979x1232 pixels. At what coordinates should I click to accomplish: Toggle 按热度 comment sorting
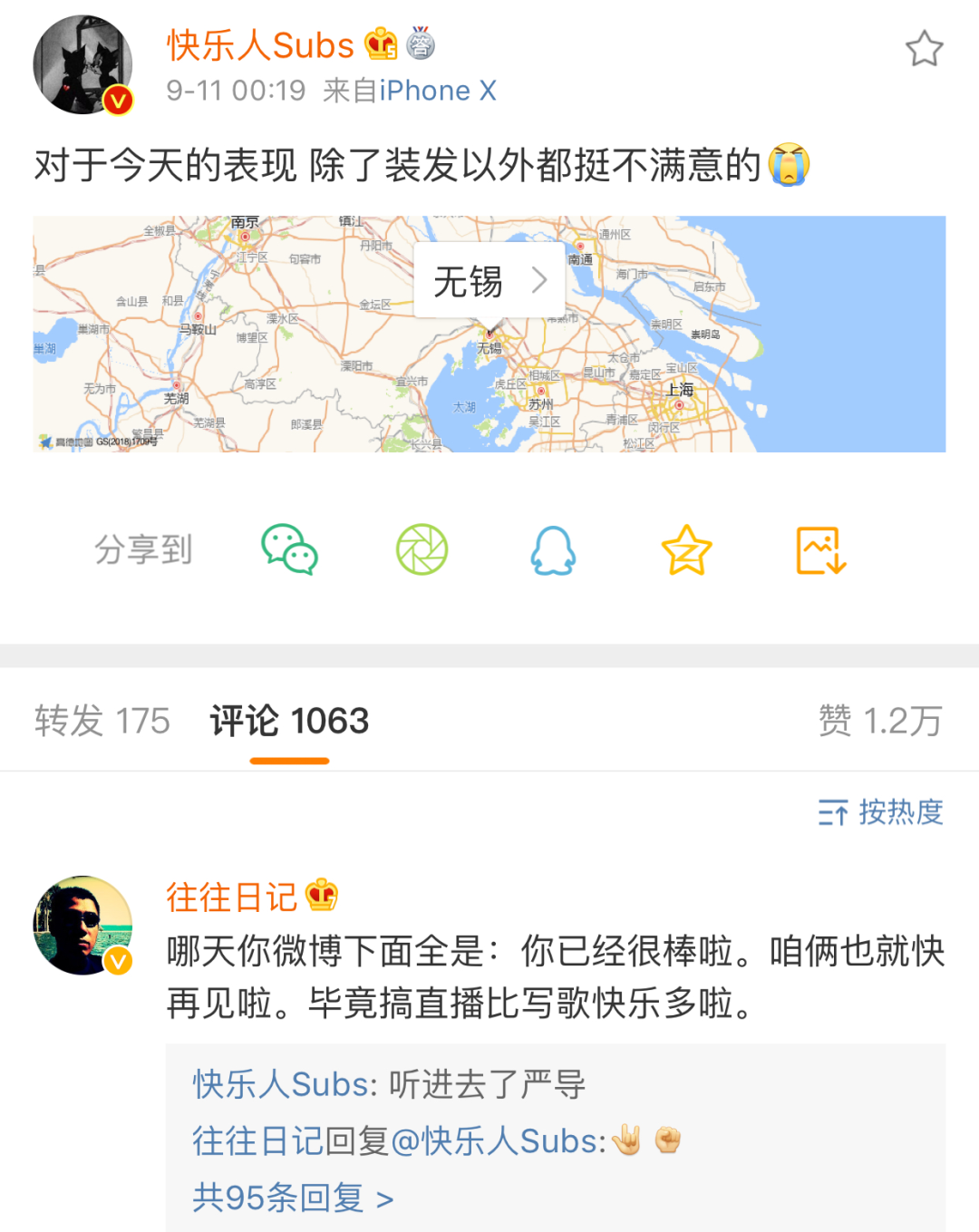(x=900, y=814)
